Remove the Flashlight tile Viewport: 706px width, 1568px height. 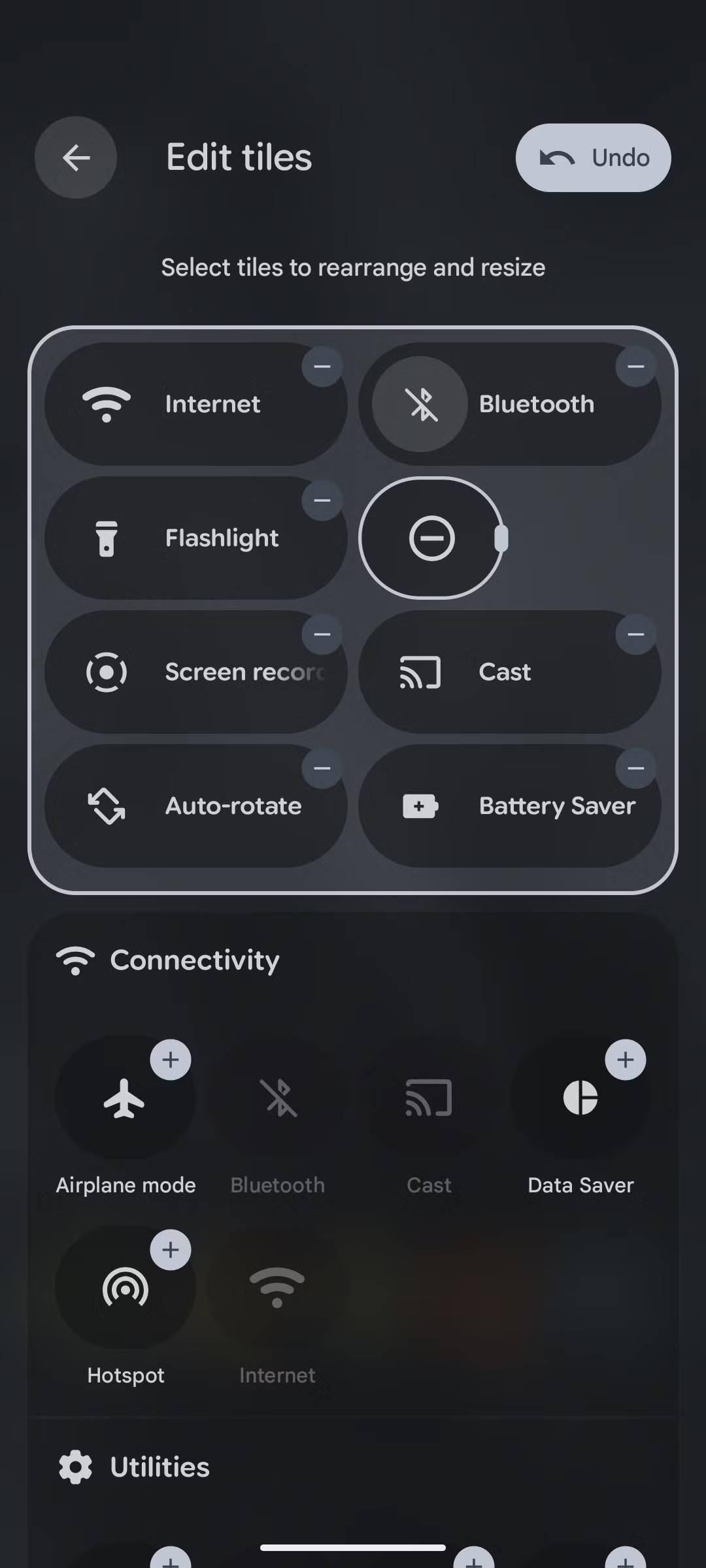(322, 500)
